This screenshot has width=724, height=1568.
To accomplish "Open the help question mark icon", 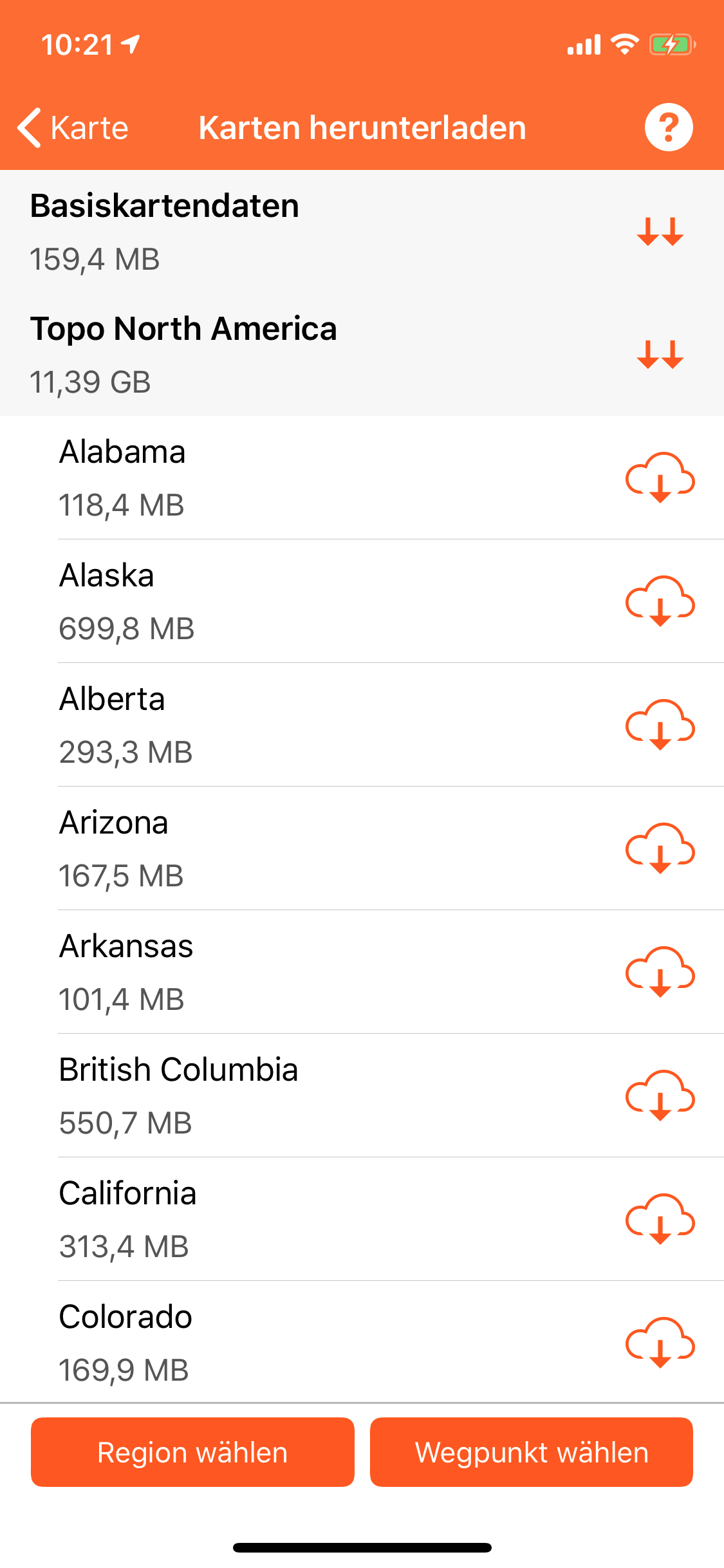I will [669, 127].
